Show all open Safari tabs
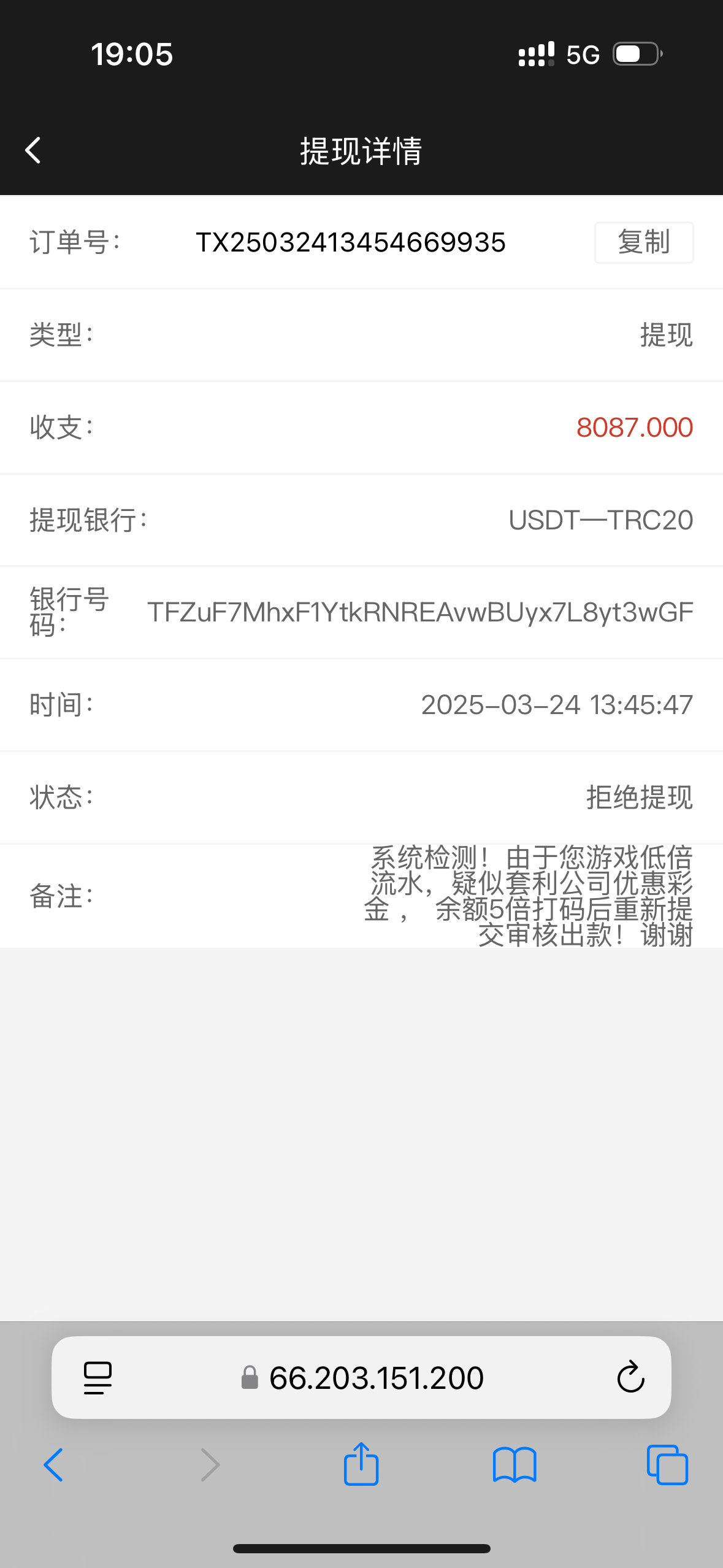The image size is (723, 1568). pyautogui.click(x=667, y=1465)
